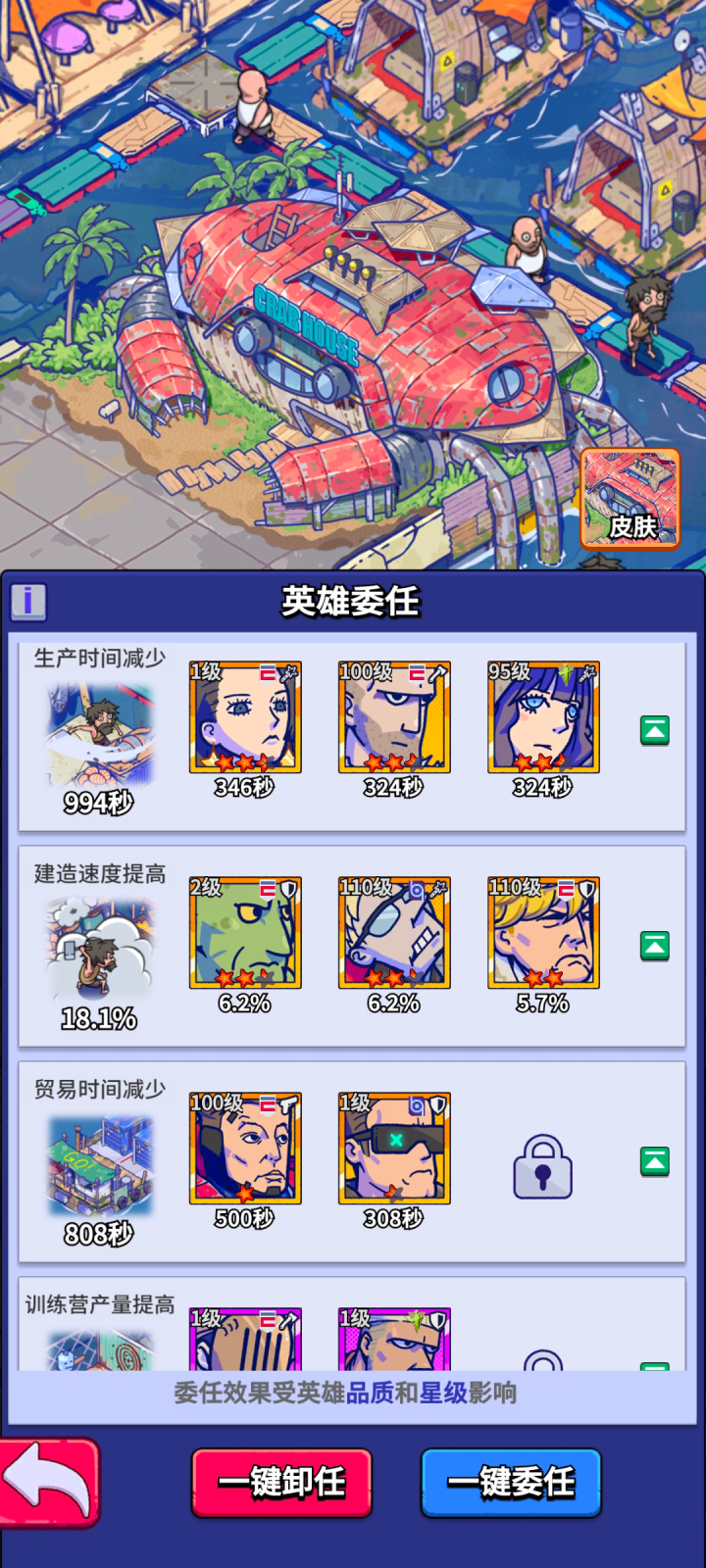The height and width of the screenshot is (1568, 706).
Task: Open the info icon beside 英雄委任
Action: 28,601
